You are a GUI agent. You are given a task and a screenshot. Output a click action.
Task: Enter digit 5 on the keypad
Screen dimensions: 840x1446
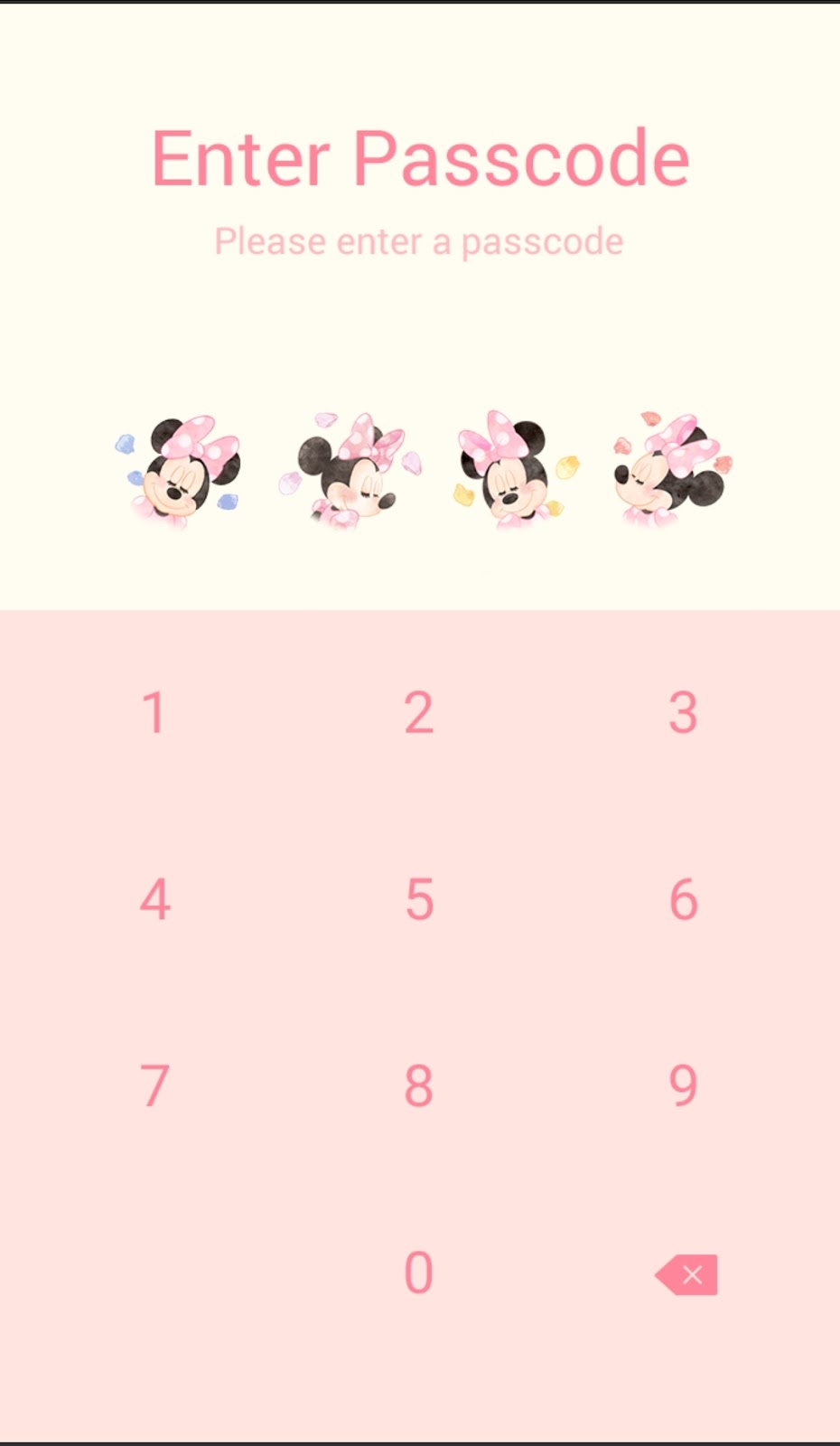pos(419,899)
